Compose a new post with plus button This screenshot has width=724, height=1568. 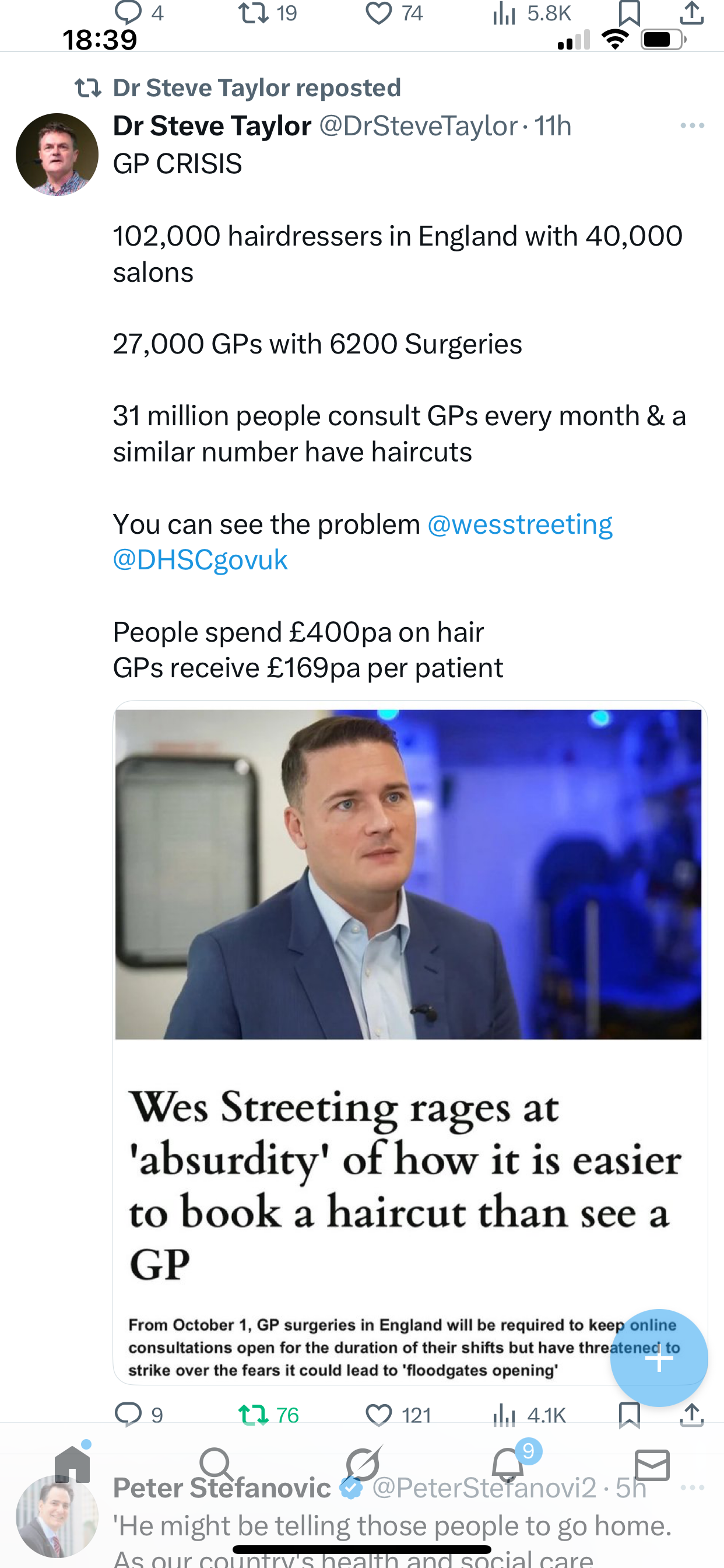tap(659, 1358)
